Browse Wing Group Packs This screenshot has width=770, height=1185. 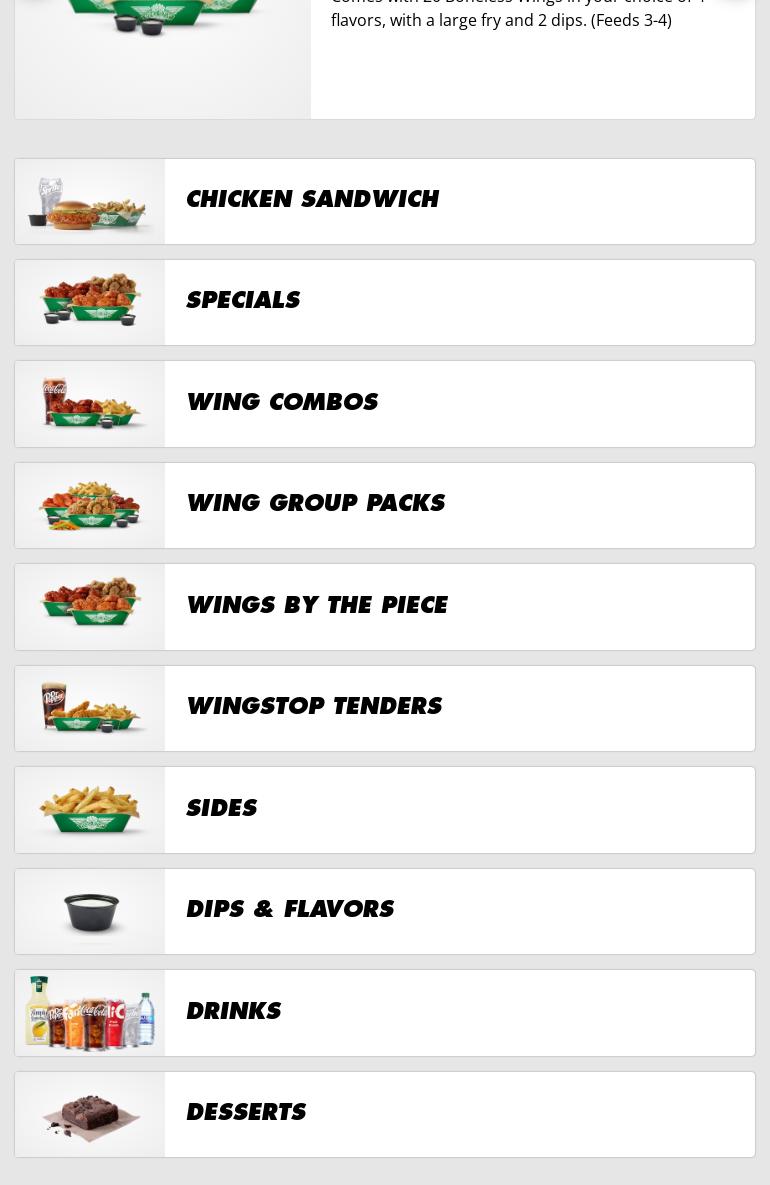click(385, 505)
